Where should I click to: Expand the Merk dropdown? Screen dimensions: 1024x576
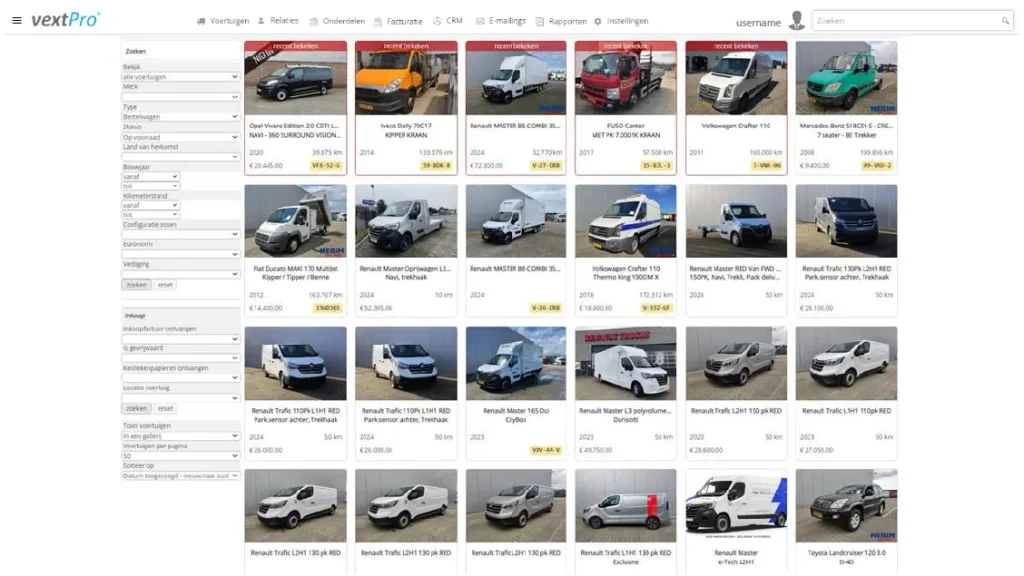coord(181,97)
